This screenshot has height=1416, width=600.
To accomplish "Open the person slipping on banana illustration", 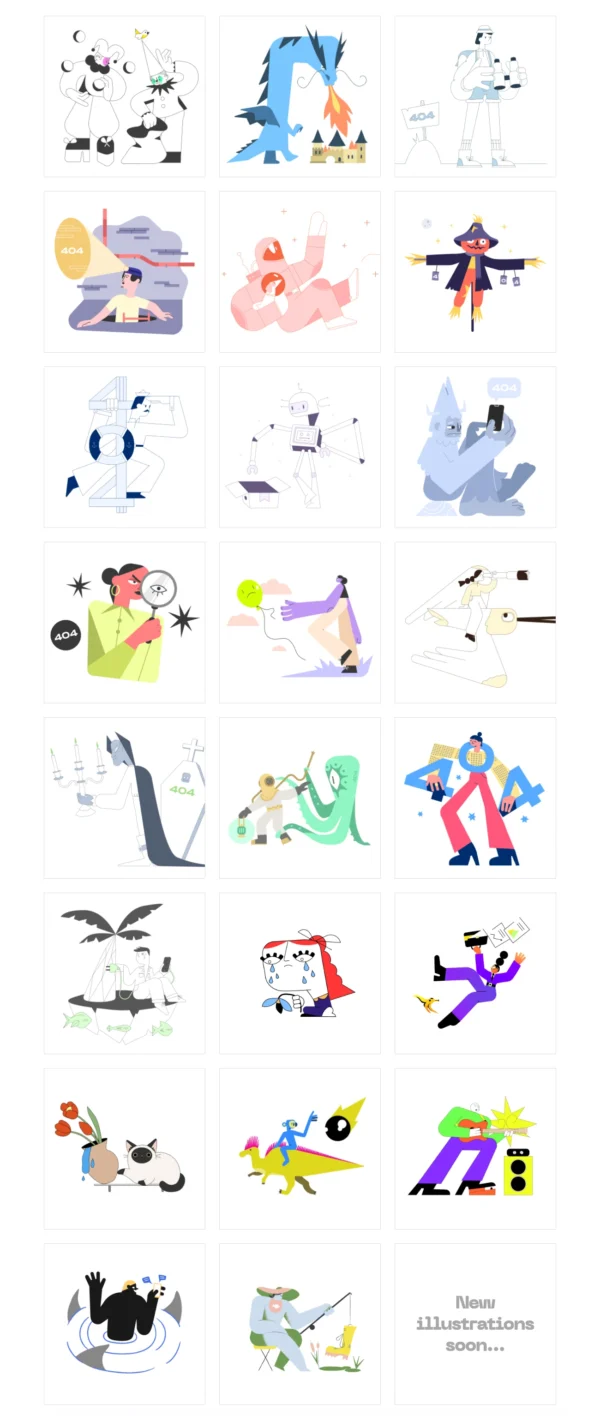I will pyautogui.click(x=475, y=973).
